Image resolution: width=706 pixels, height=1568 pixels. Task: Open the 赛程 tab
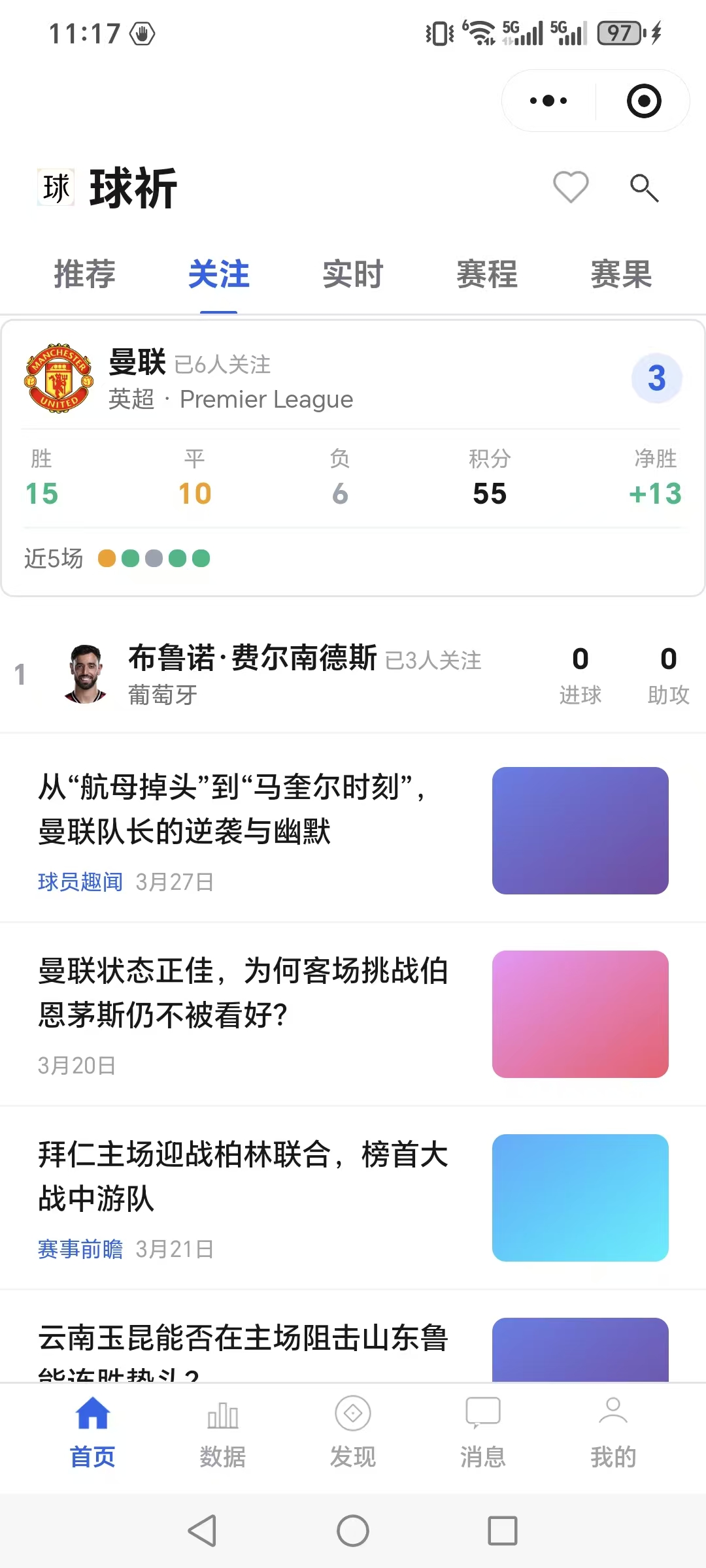coord(487,274)
